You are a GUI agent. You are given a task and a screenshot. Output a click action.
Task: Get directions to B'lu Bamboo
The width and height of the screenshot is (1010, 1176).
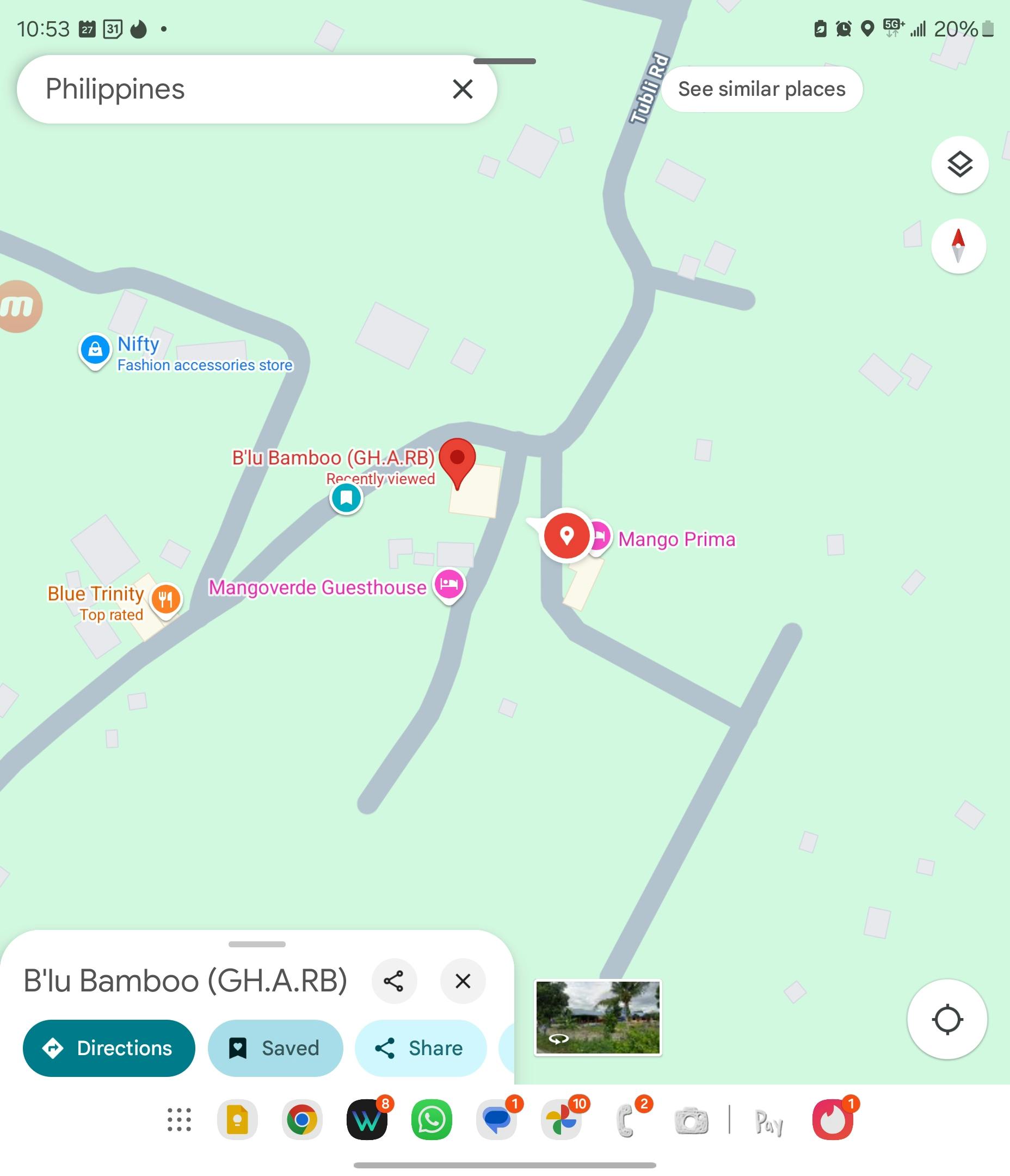click(x=109, y=1048)
